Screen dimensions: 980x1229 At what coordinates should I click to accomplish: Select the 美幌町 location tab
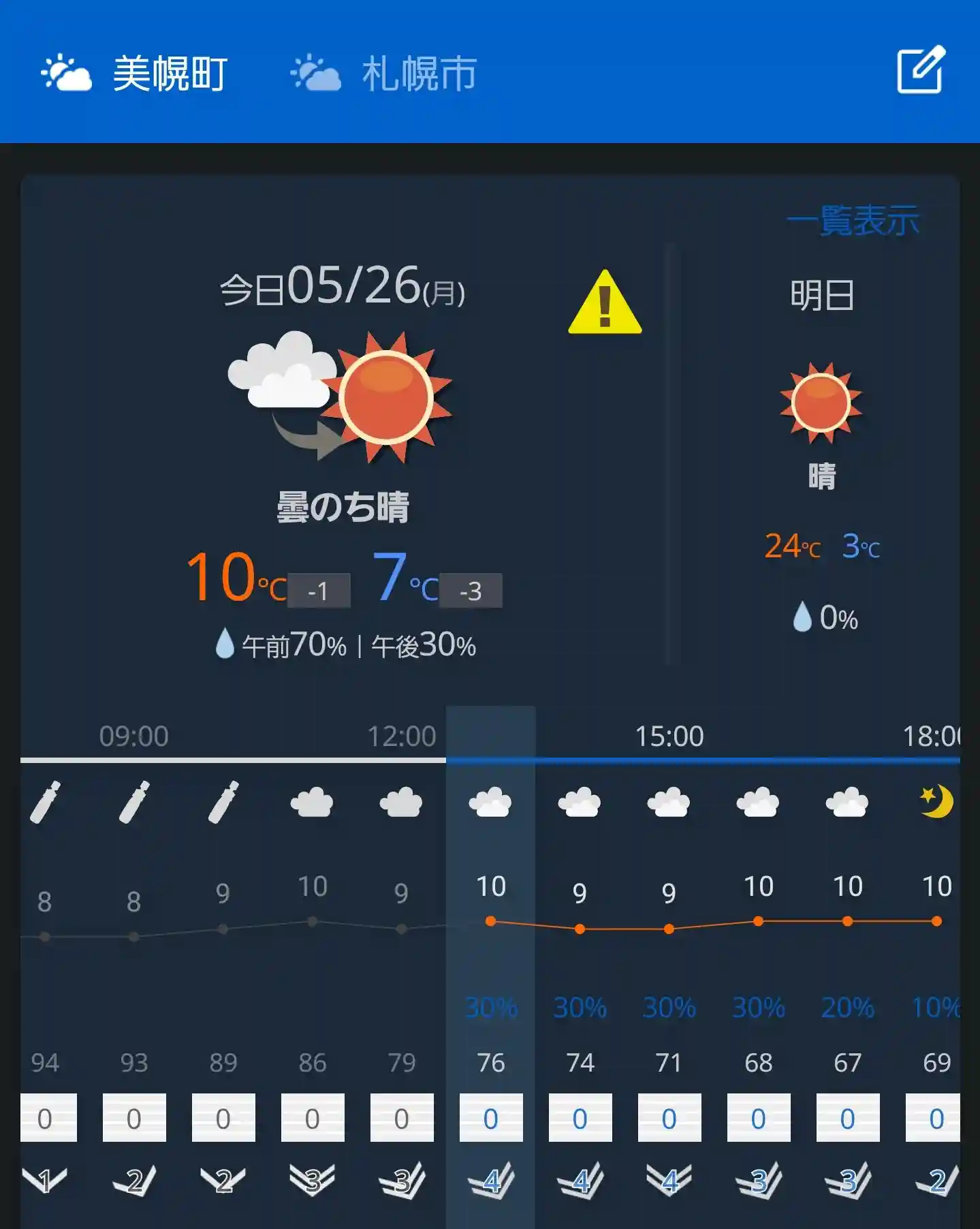(x=134, y=73)
